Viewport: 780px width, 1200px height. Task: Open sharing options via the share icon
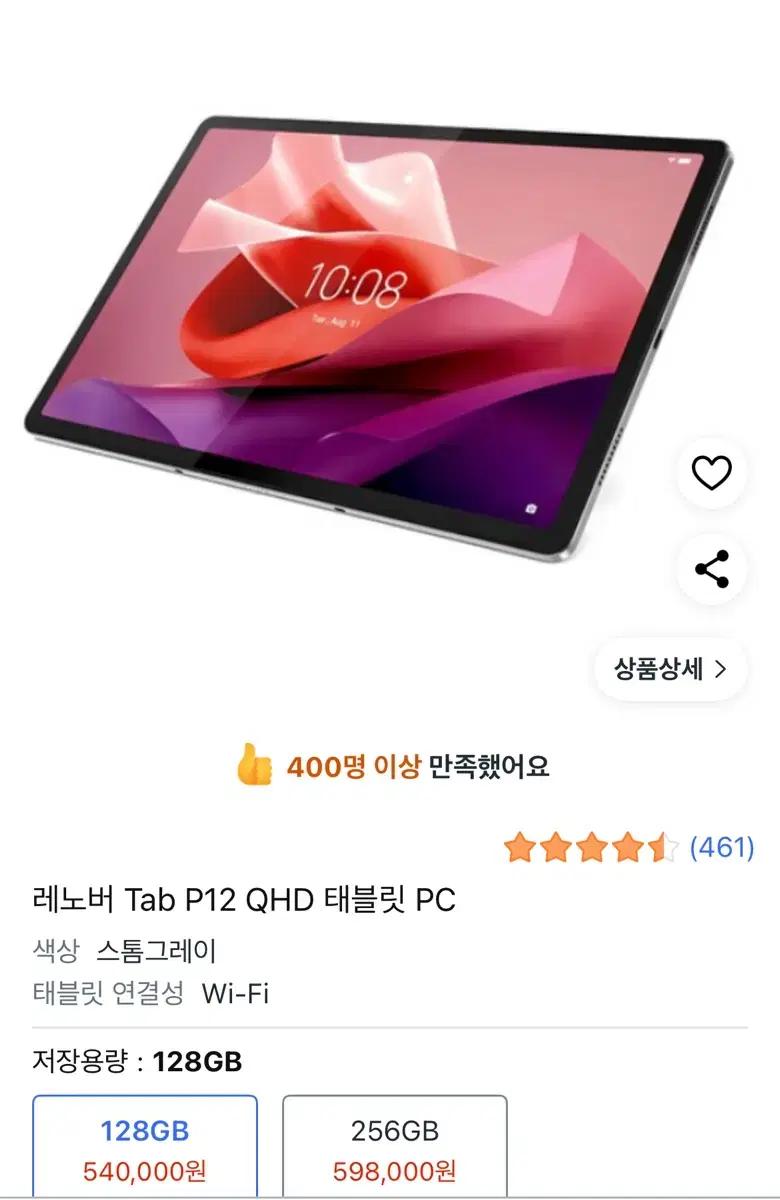(x=712, y=566)
